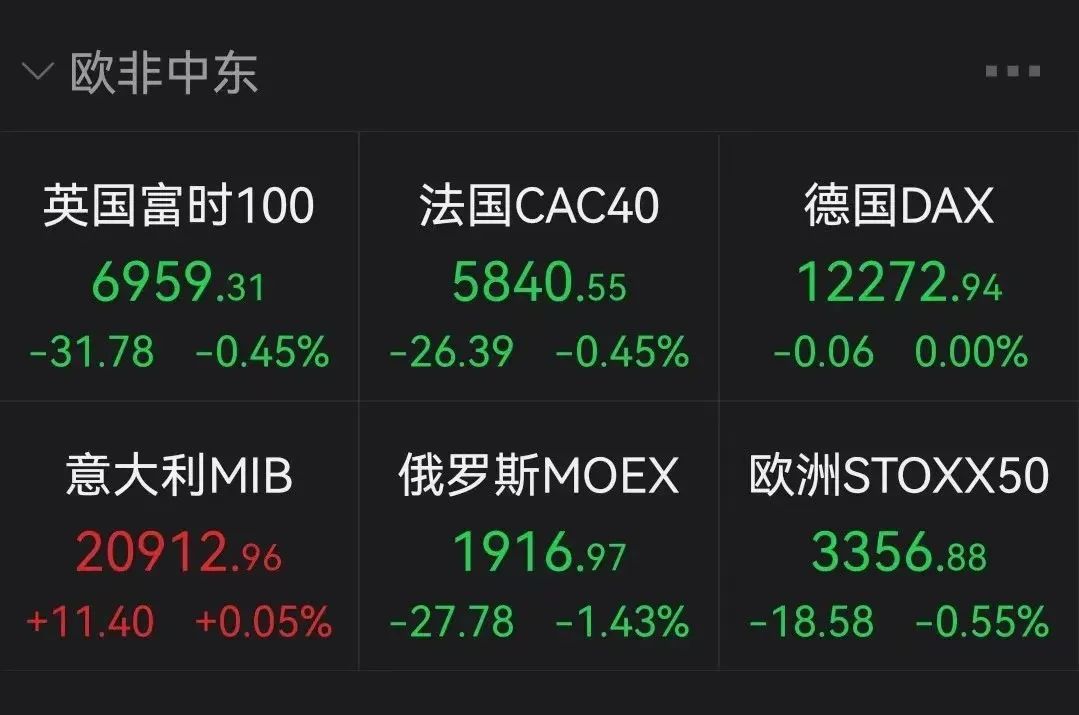Open the section's three-dot more menu

click(x=1012, y=71)
